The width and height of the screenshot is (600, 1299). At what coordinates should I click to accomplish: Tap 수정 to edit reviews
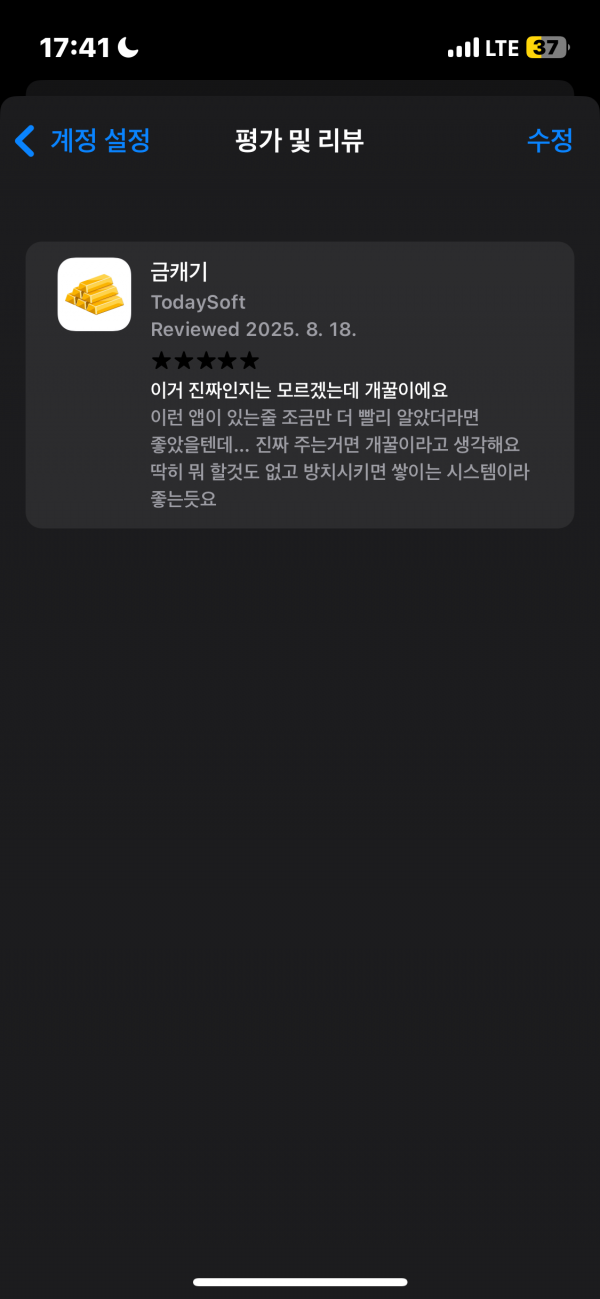click(x=550, y=140)
